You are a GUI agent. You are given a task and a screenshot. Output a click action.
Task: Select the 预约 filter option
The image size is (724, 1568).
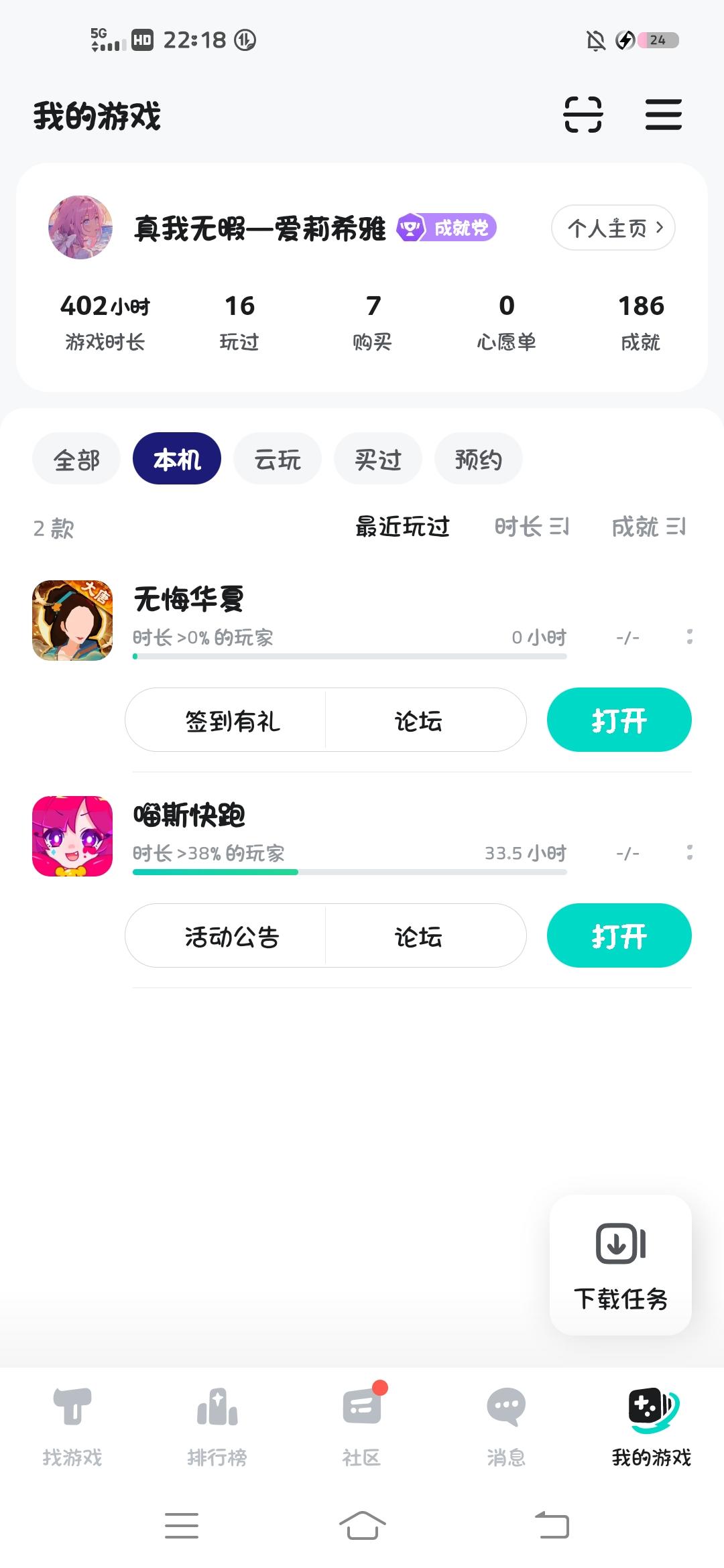478,458
